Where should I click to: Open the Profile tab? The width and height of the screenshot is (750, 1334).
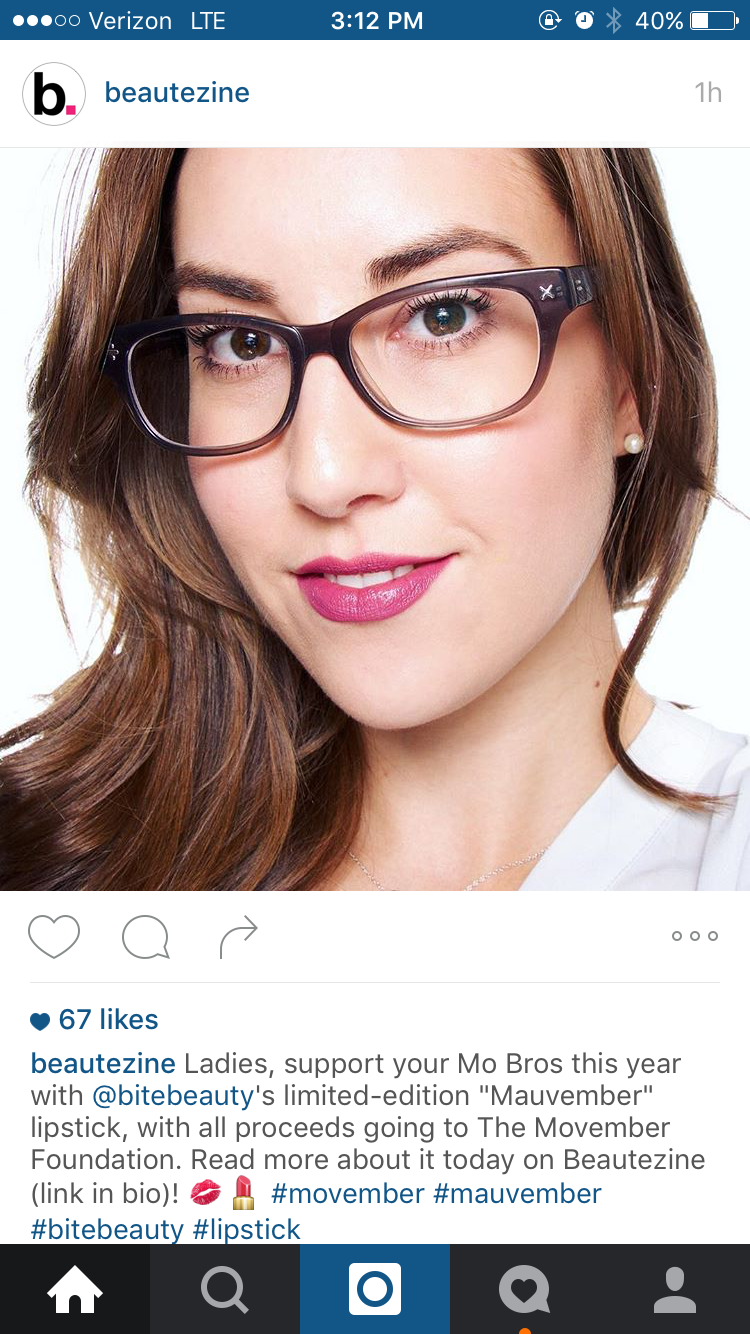(x=675, y=1289)
